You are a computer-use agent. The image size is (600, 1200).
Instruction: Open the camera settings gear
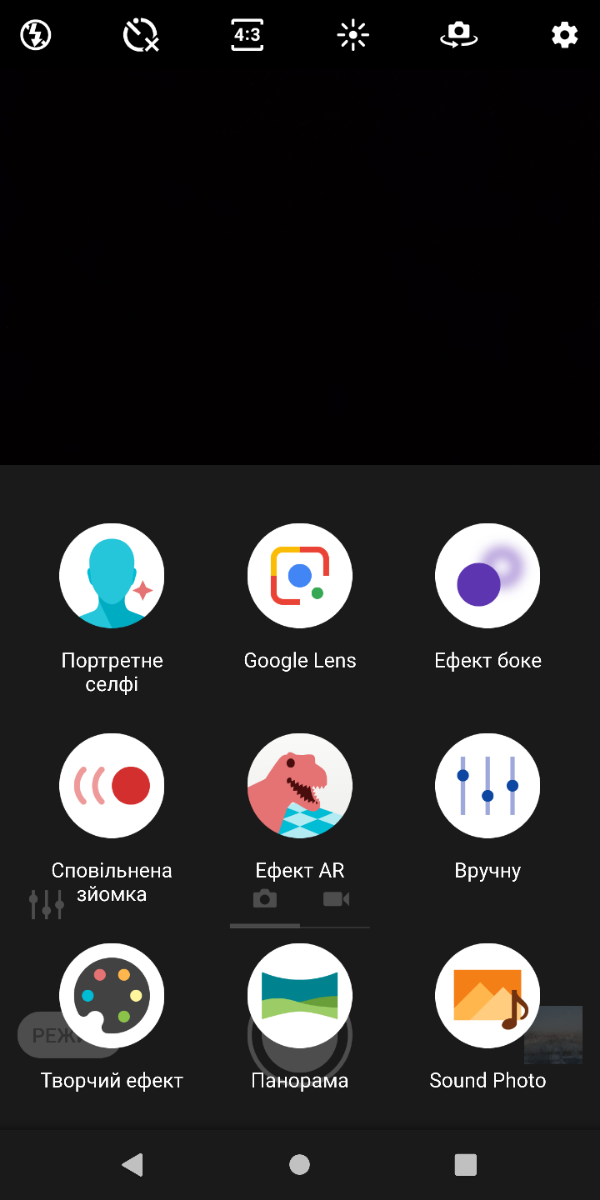pos(565,36)
